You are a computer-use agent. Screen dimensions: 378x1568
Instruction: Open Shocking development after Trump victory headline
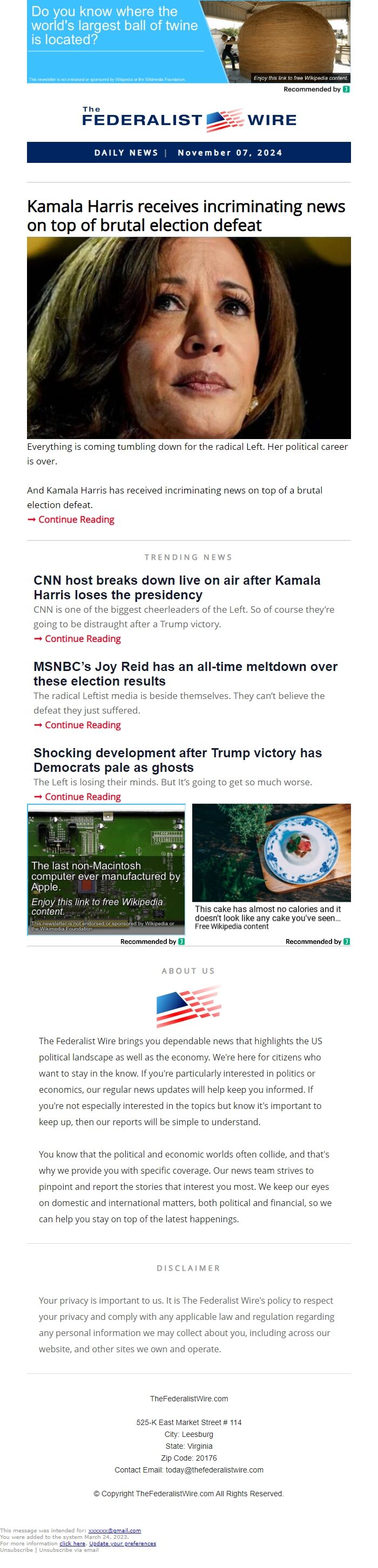[x=178, y=759]
